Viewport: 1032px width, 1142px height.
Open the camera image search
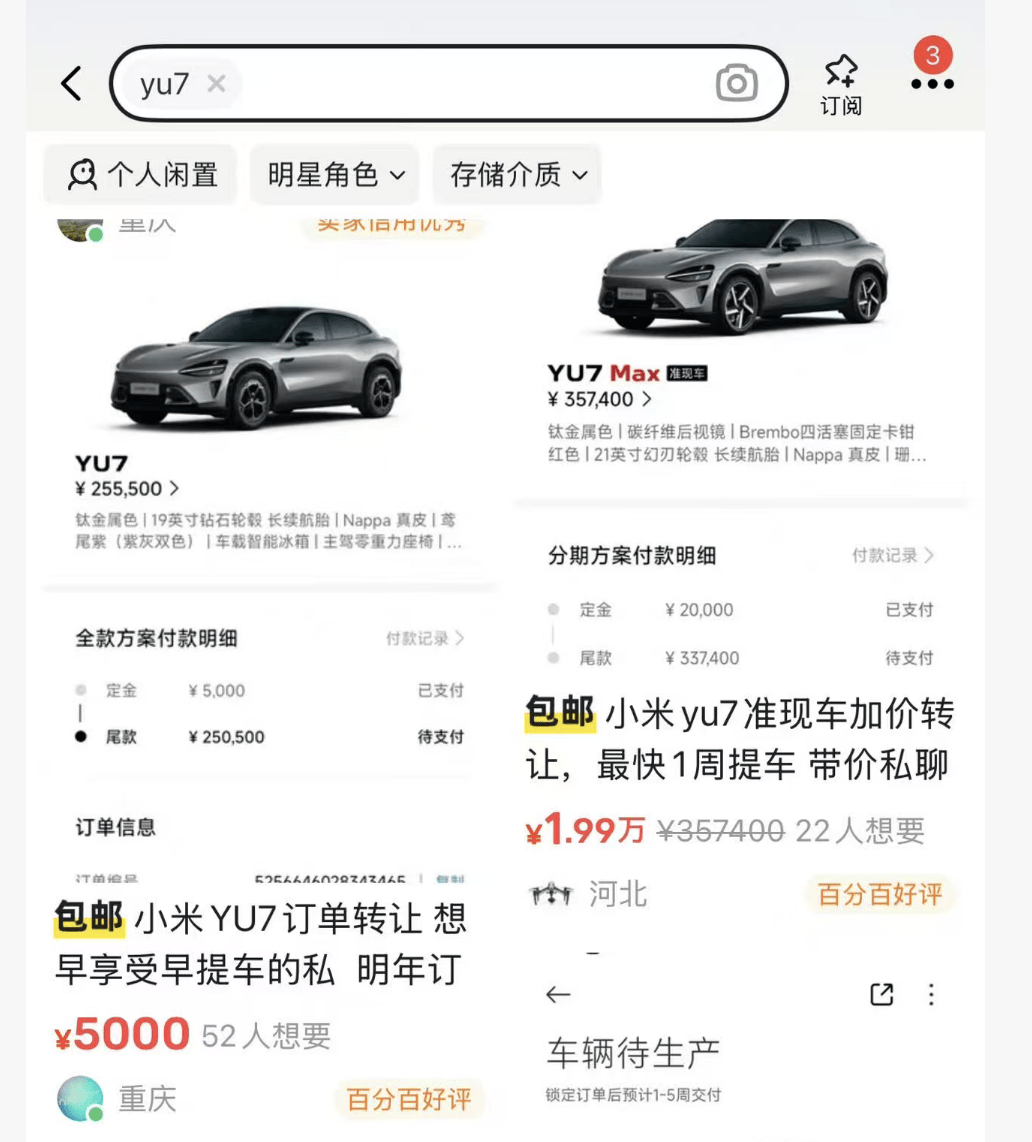737,84
